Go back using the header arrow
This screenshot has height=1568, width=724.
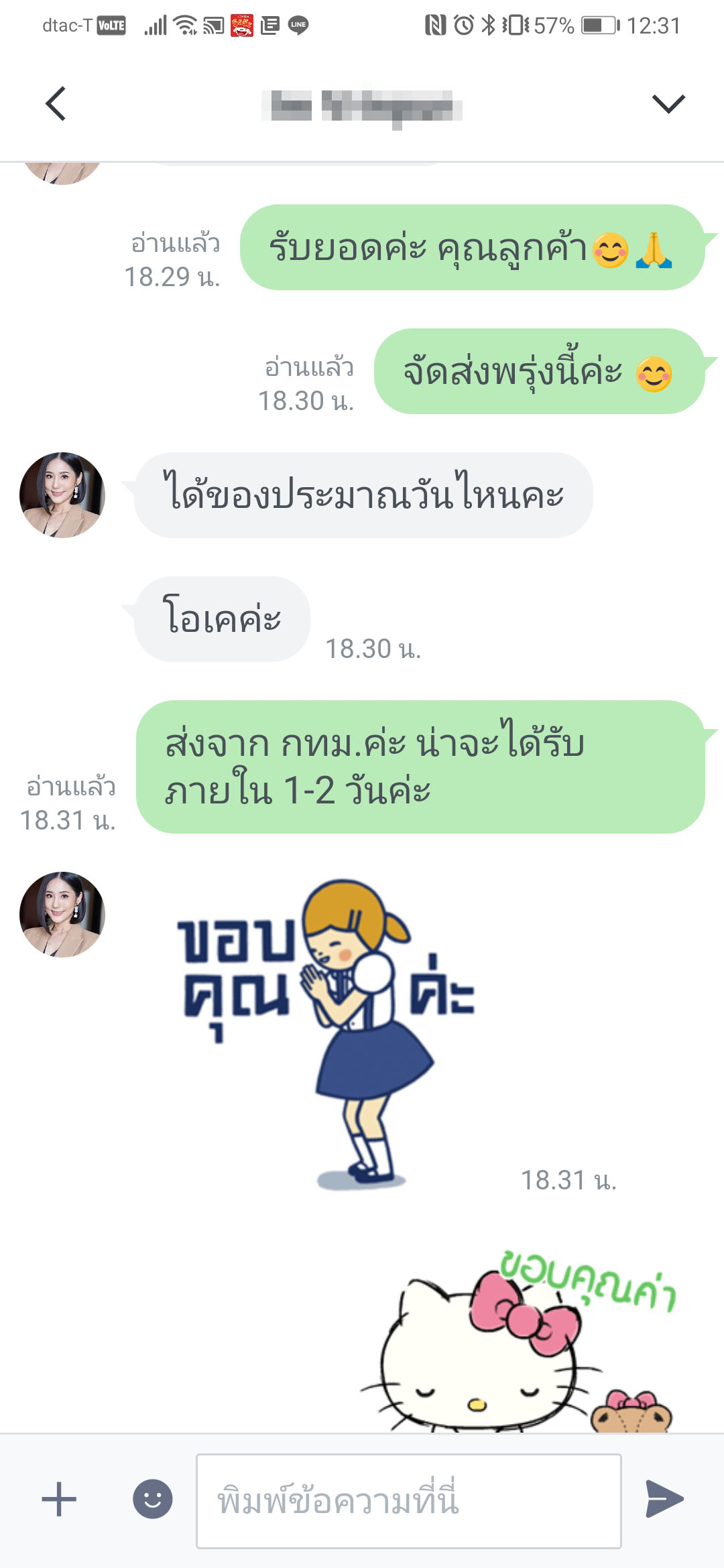pyautogui.click(x=56, y=104)
